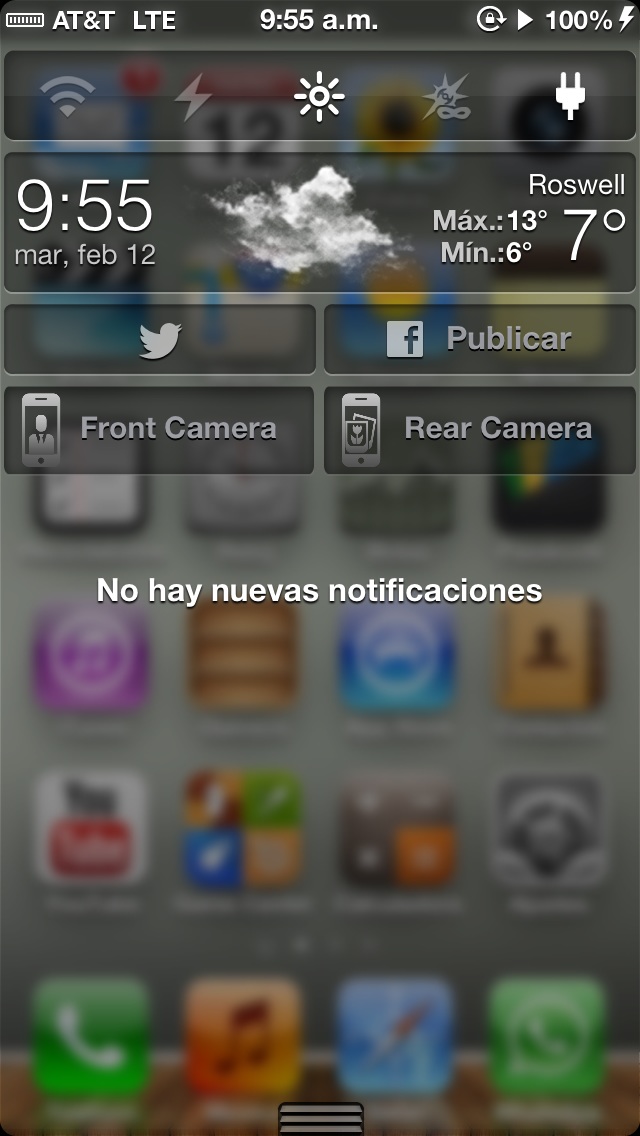Toggle the power plug icon

[x=571, y=96]
